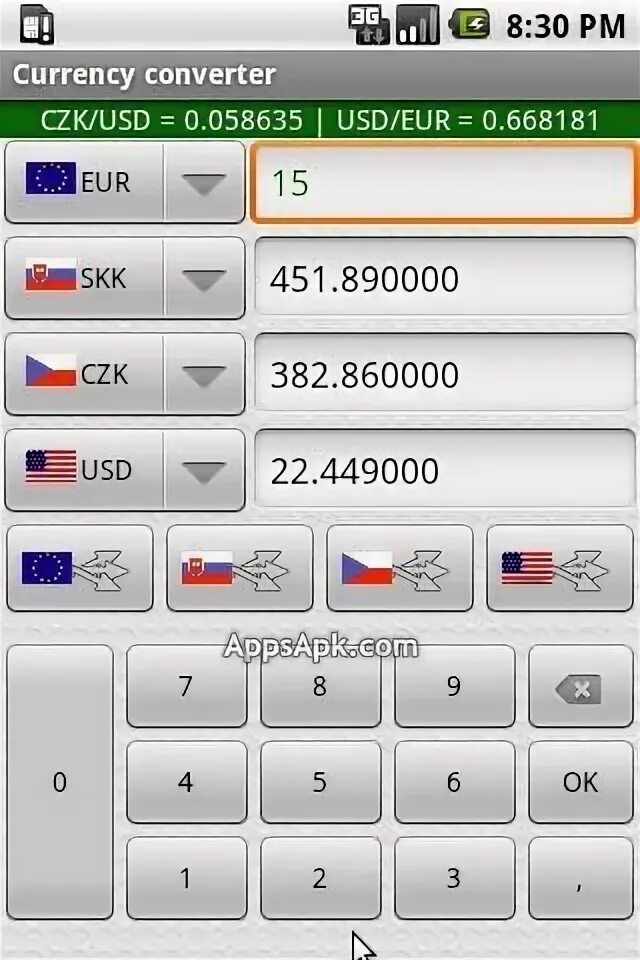Select the SKK amount field 451.890000
This screenshot has height=960, width=640.
[444, 279]
